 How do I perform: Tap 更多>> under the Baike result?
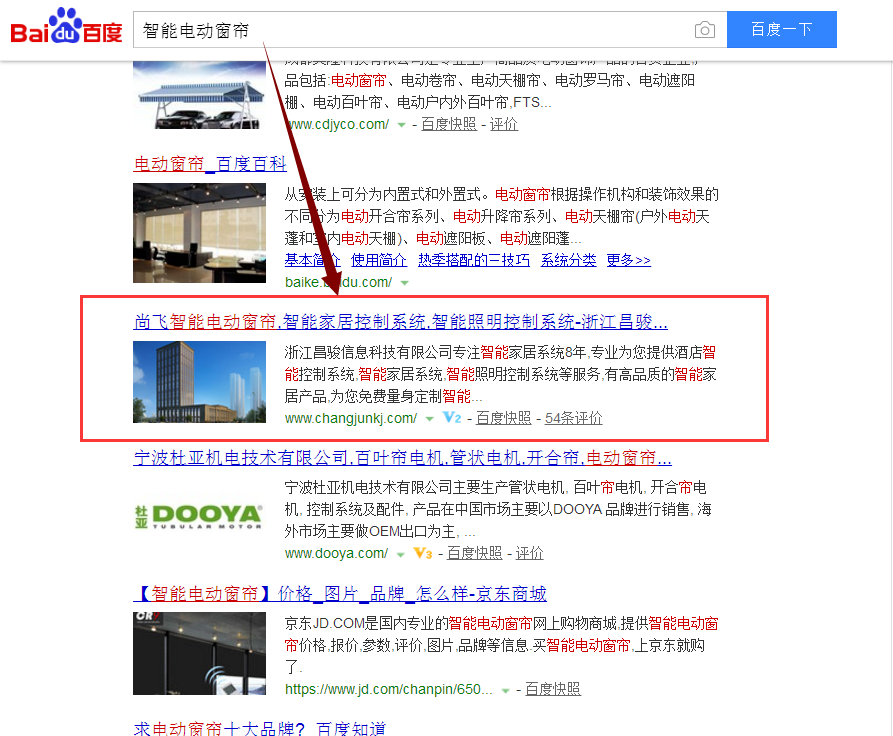click(628, 260)
